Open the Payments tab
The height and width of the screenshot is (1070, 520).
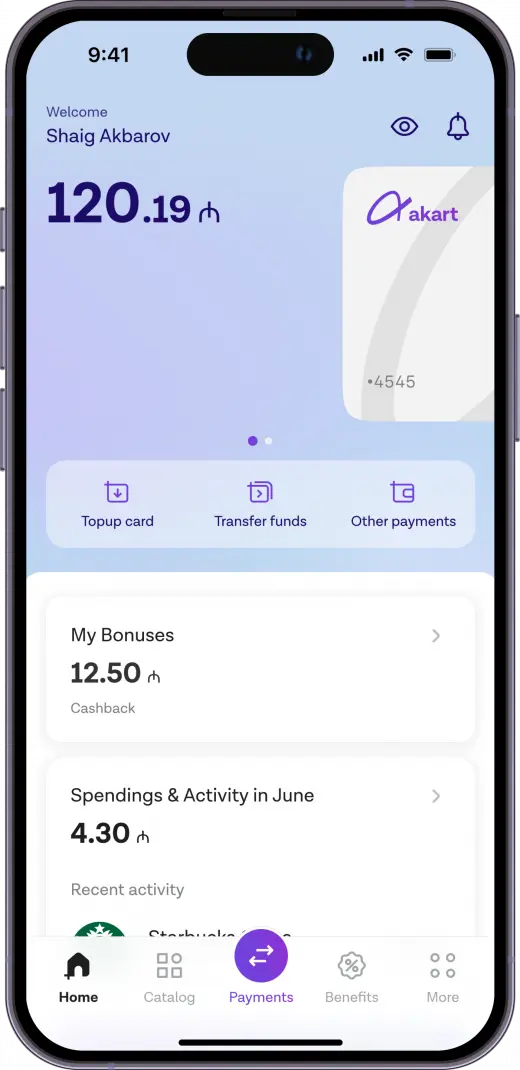coord(261,968)
